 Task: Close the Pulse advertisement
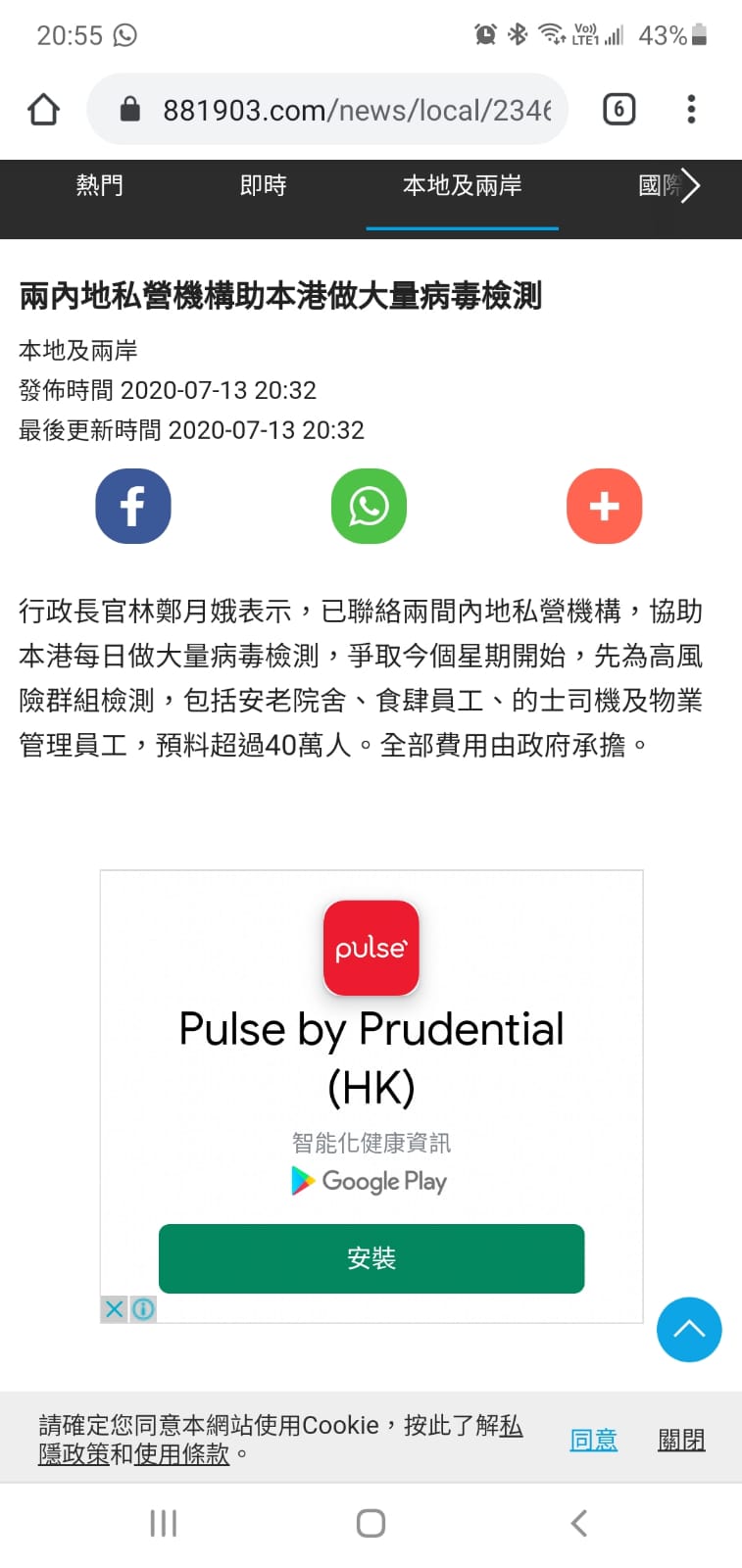(x=115, y=1309)
